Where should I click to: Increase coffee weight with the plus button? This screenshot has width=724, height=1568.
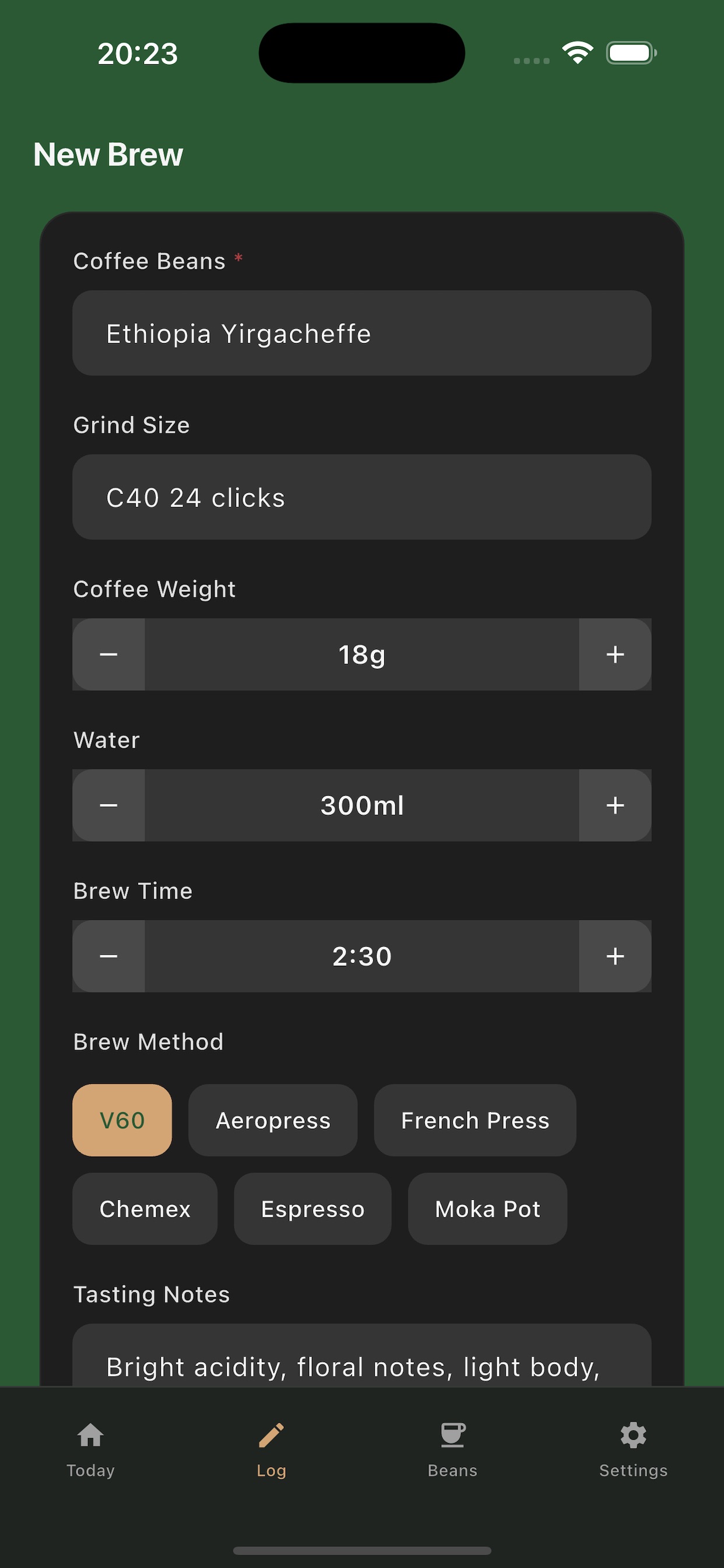tap(615, 655)
